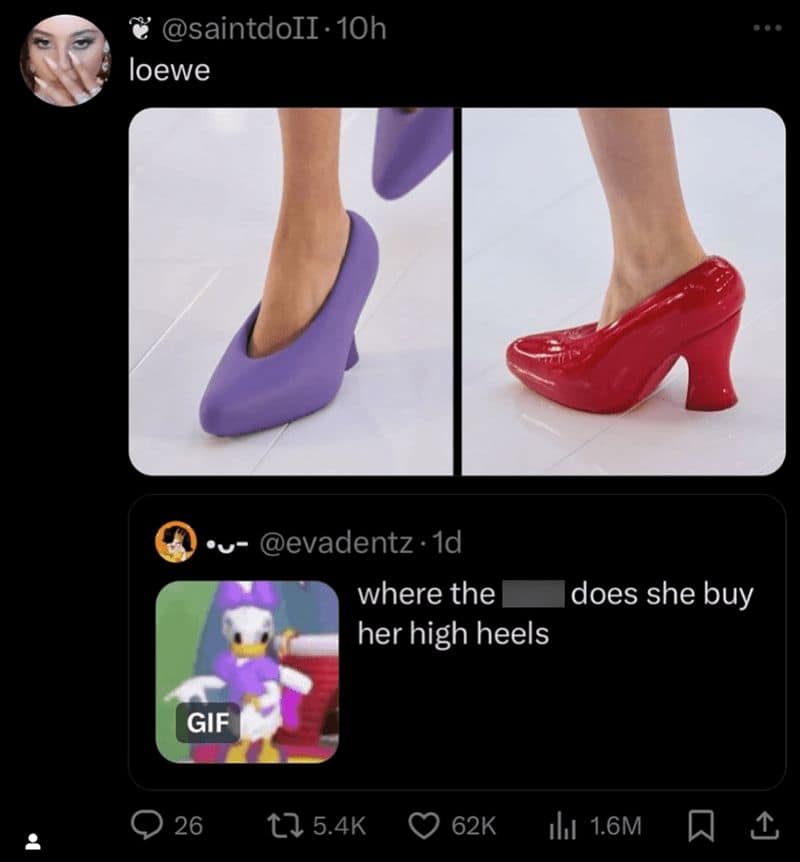Like the loewe tweet

(x=427, y=825)
